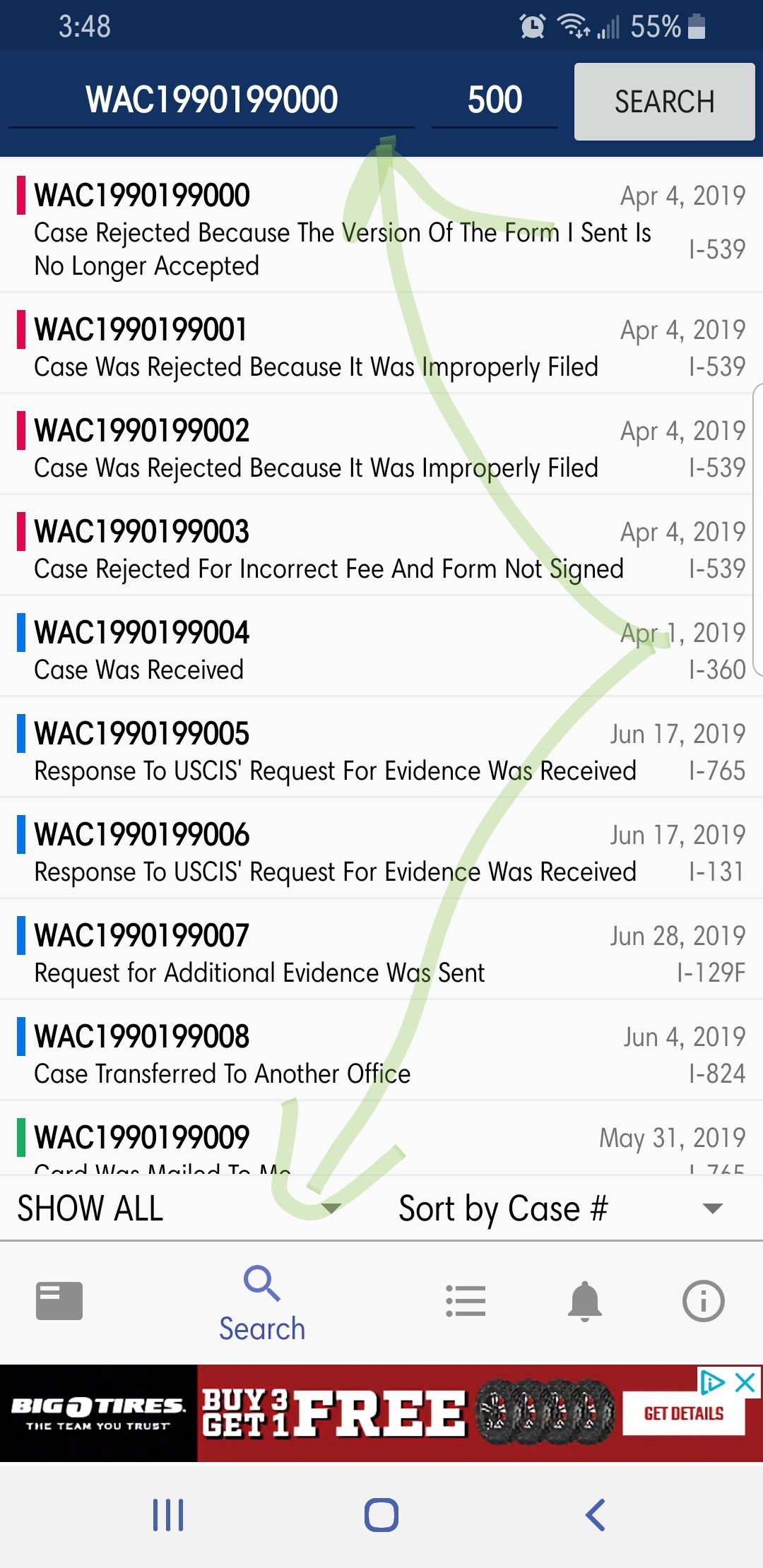The width and height of the screenshot is (763, 1568).
Task: Open case WAC1990199001
Action: pyautogui.click(x=381, y=344)
